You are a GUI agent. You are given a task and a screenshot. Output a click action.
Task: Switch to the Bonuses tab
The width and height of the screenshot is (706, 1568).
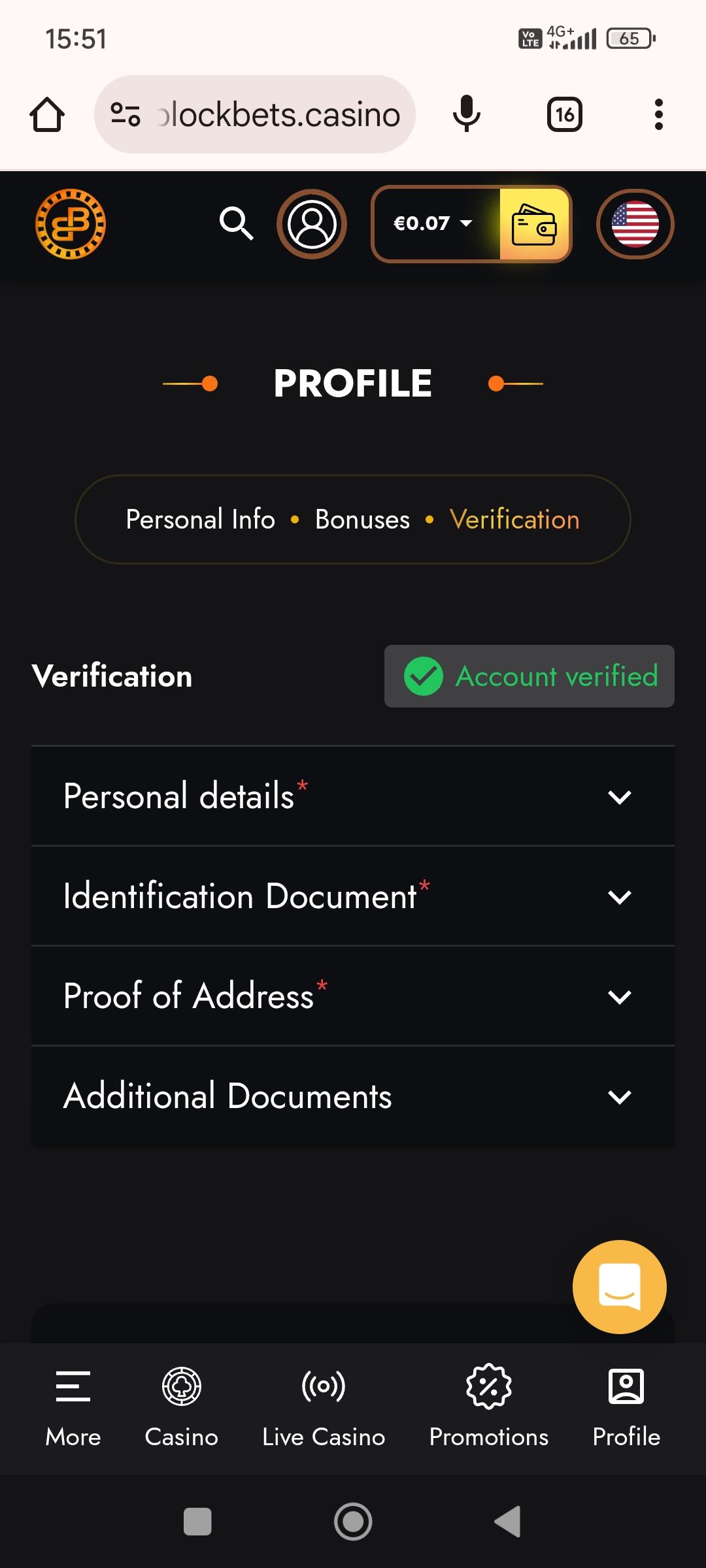[x=362, y=519]
